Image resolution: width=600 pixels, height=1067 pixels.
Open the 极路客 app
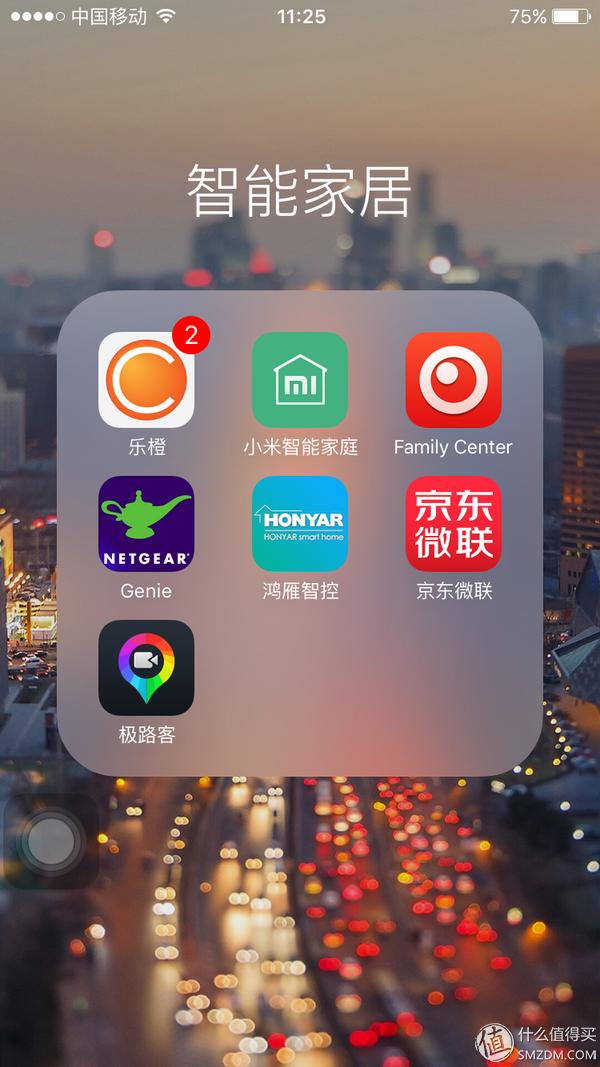[x=146, y=668]
